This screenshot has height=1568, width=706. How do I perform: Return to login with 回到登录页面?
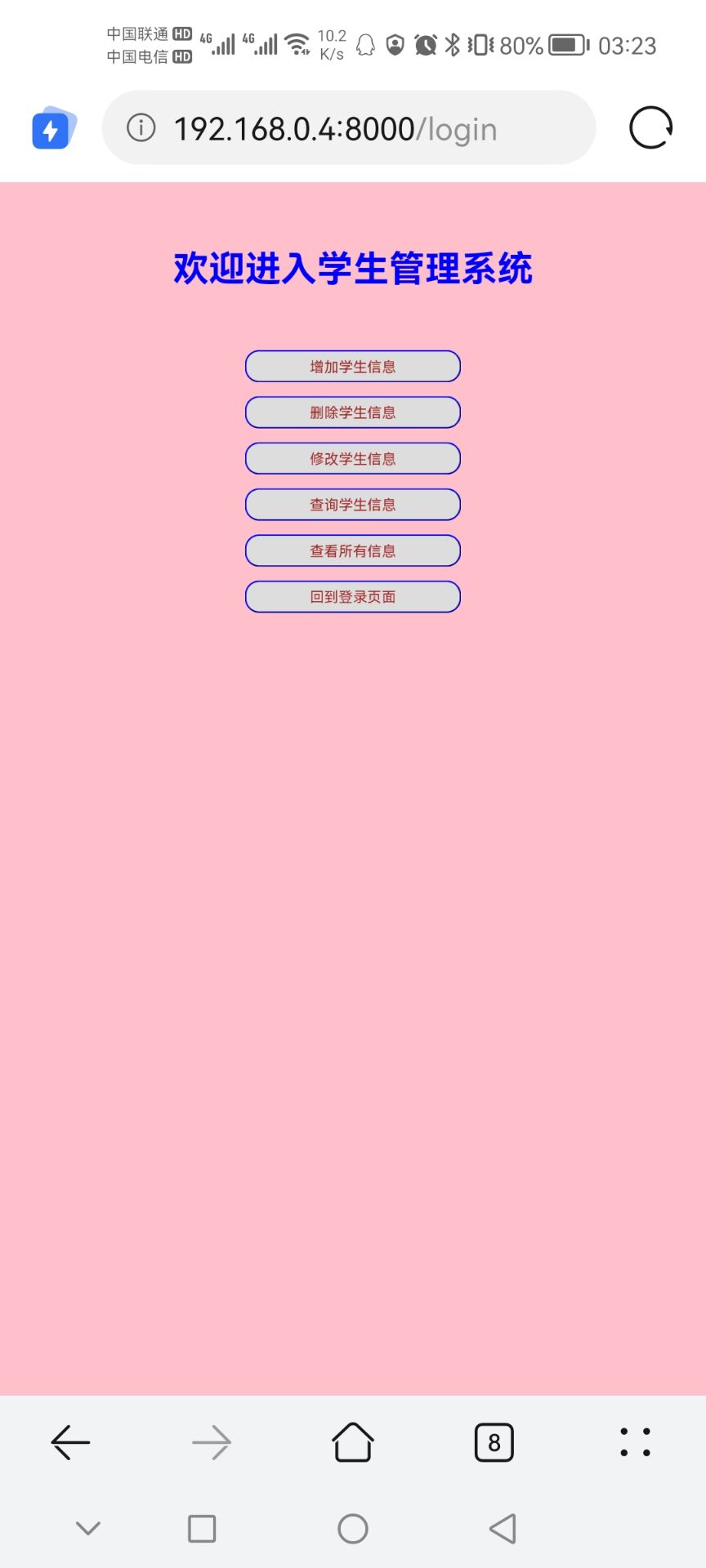(x=352, y=597)
